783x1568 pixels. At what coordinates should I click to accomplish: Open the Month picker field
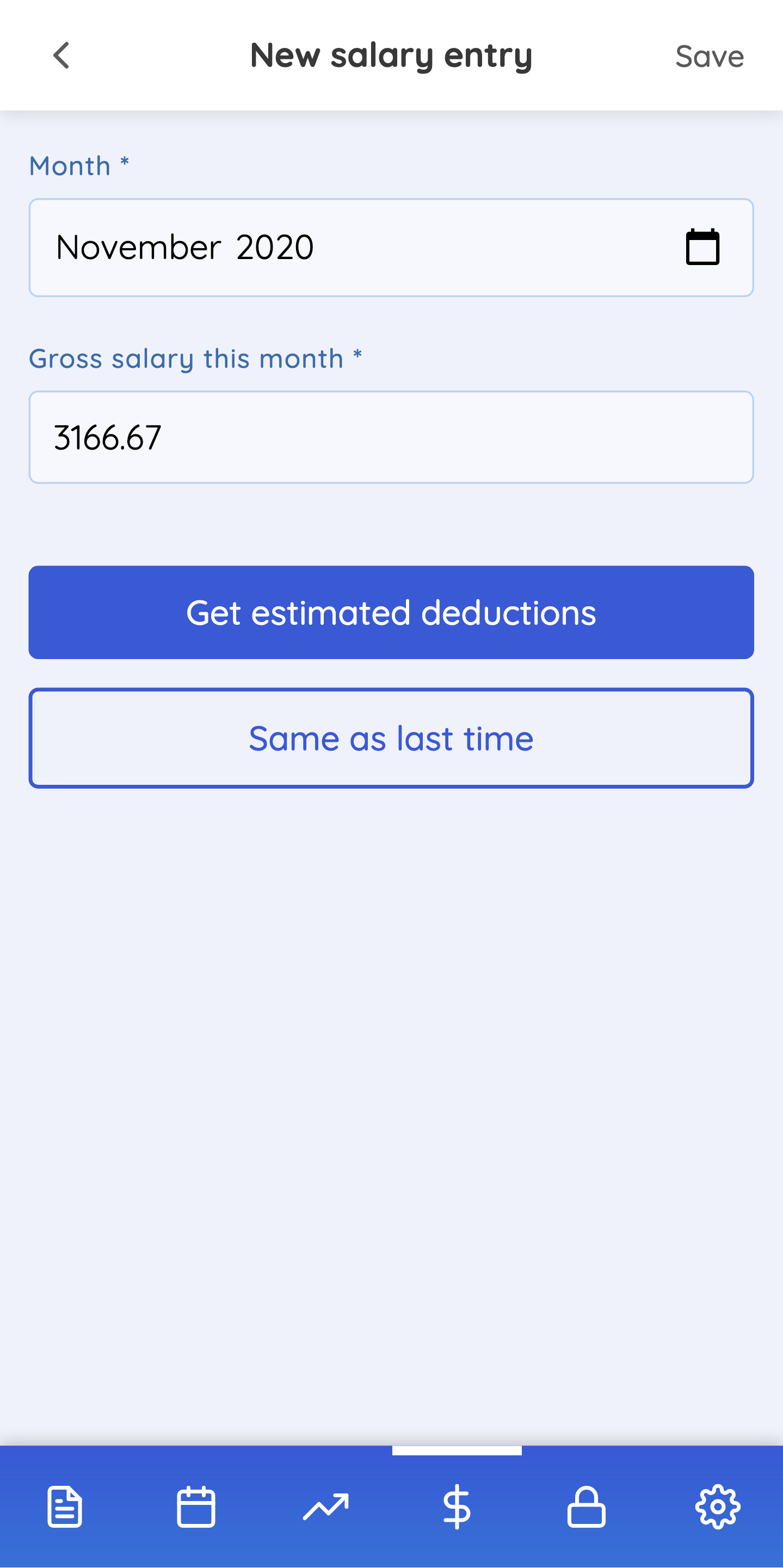pyautogui.click(x=391, y=248)
